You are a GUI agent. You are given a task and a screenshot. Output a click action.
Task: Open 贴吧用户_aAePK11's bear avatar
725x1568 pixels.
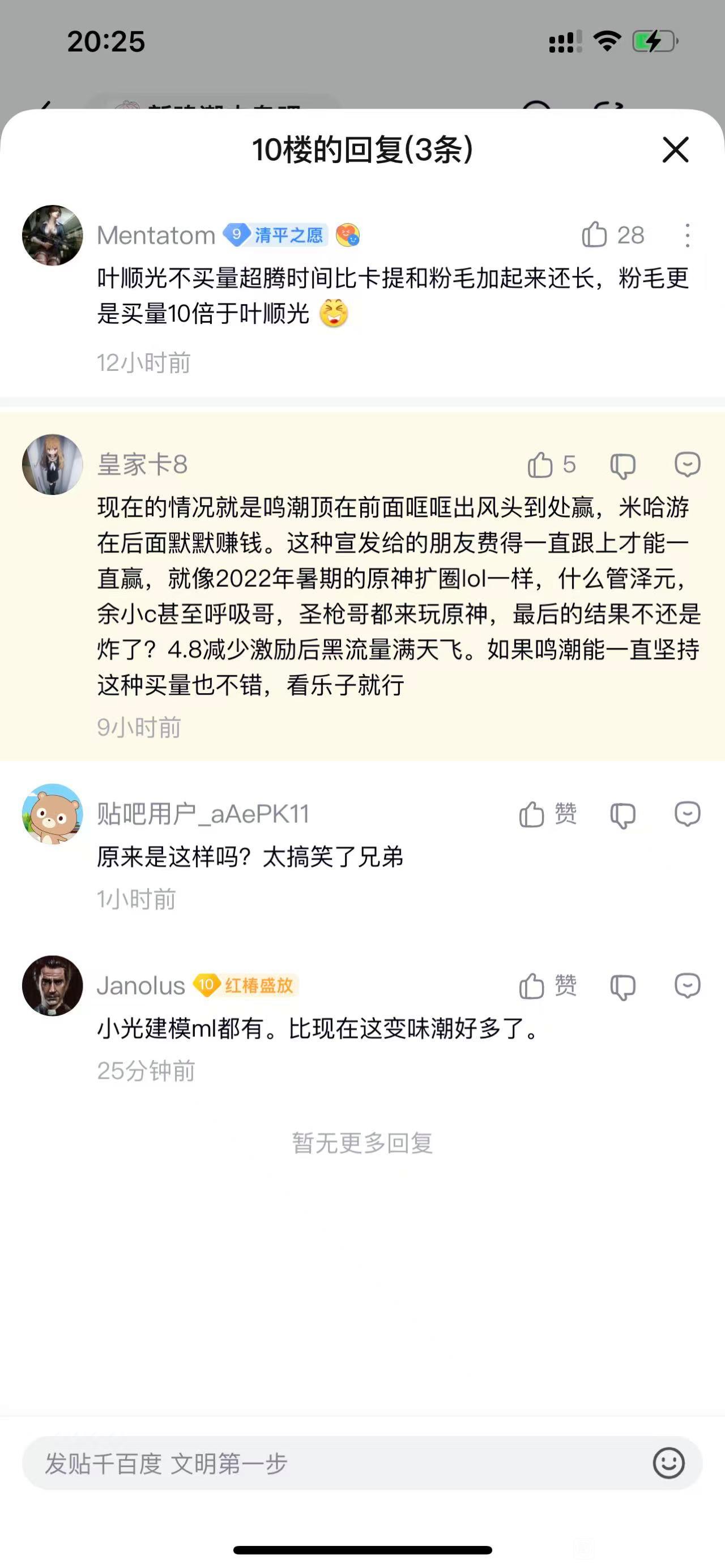tap(52, 814)
